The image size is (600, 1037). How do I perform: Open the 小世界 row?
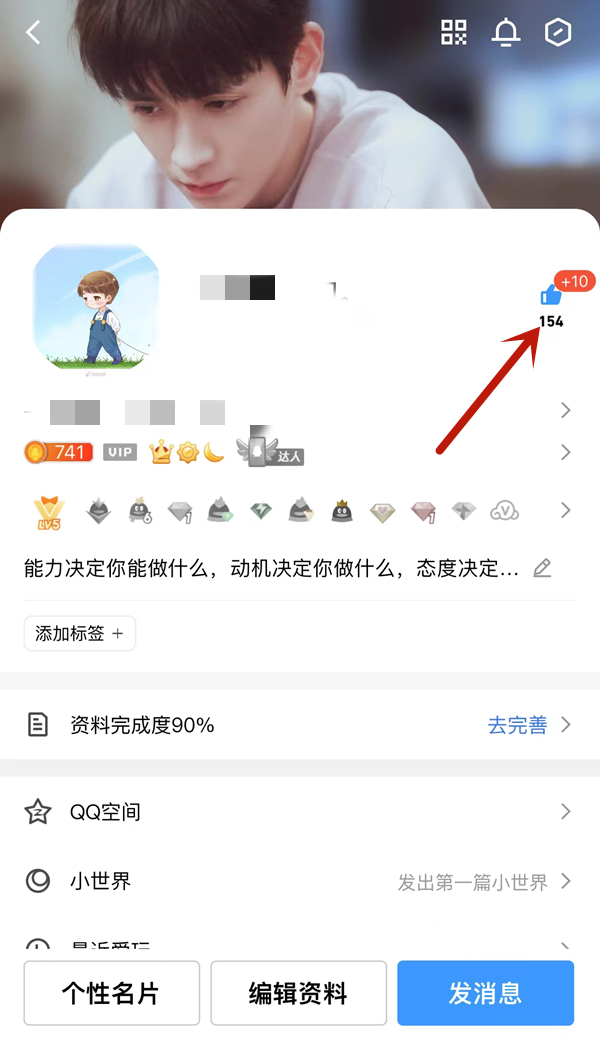pyautogui.click(x=300, y=881)
